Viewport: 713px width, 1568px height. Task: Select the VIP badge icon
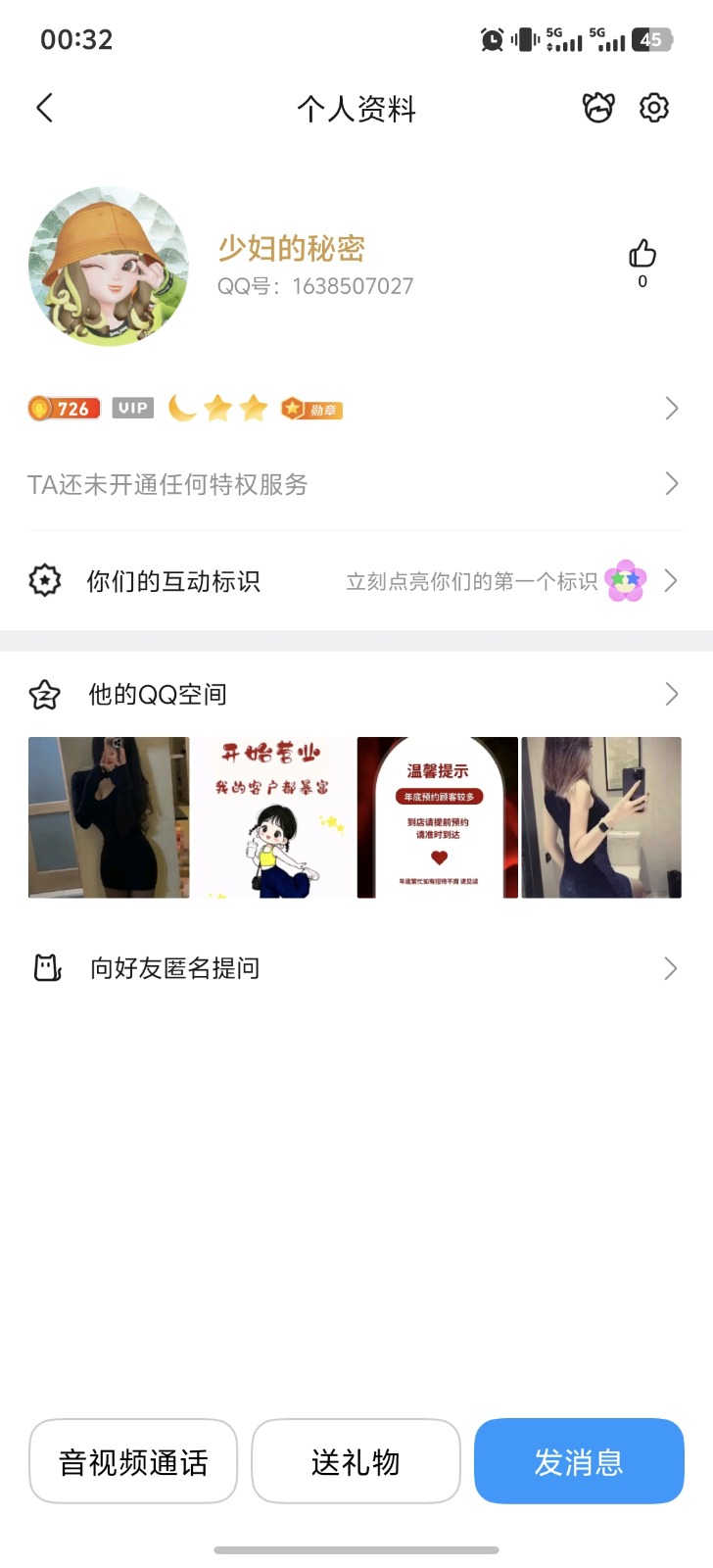coord(132,408)
